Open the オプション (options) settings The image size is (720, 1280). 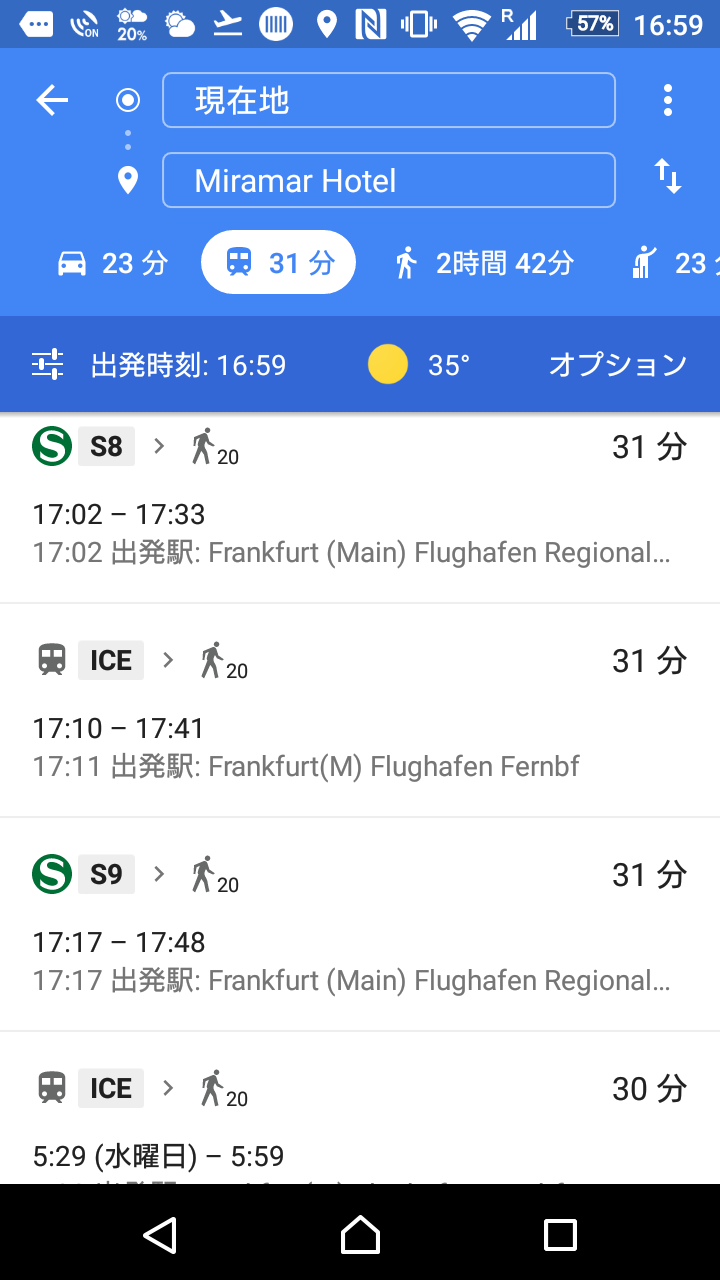(x=616, y=364)
